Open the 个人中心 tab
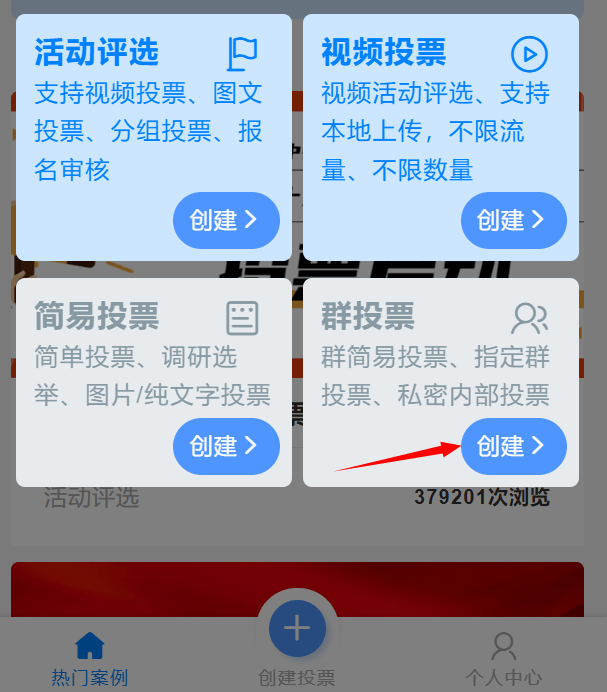 coord(504,658)
